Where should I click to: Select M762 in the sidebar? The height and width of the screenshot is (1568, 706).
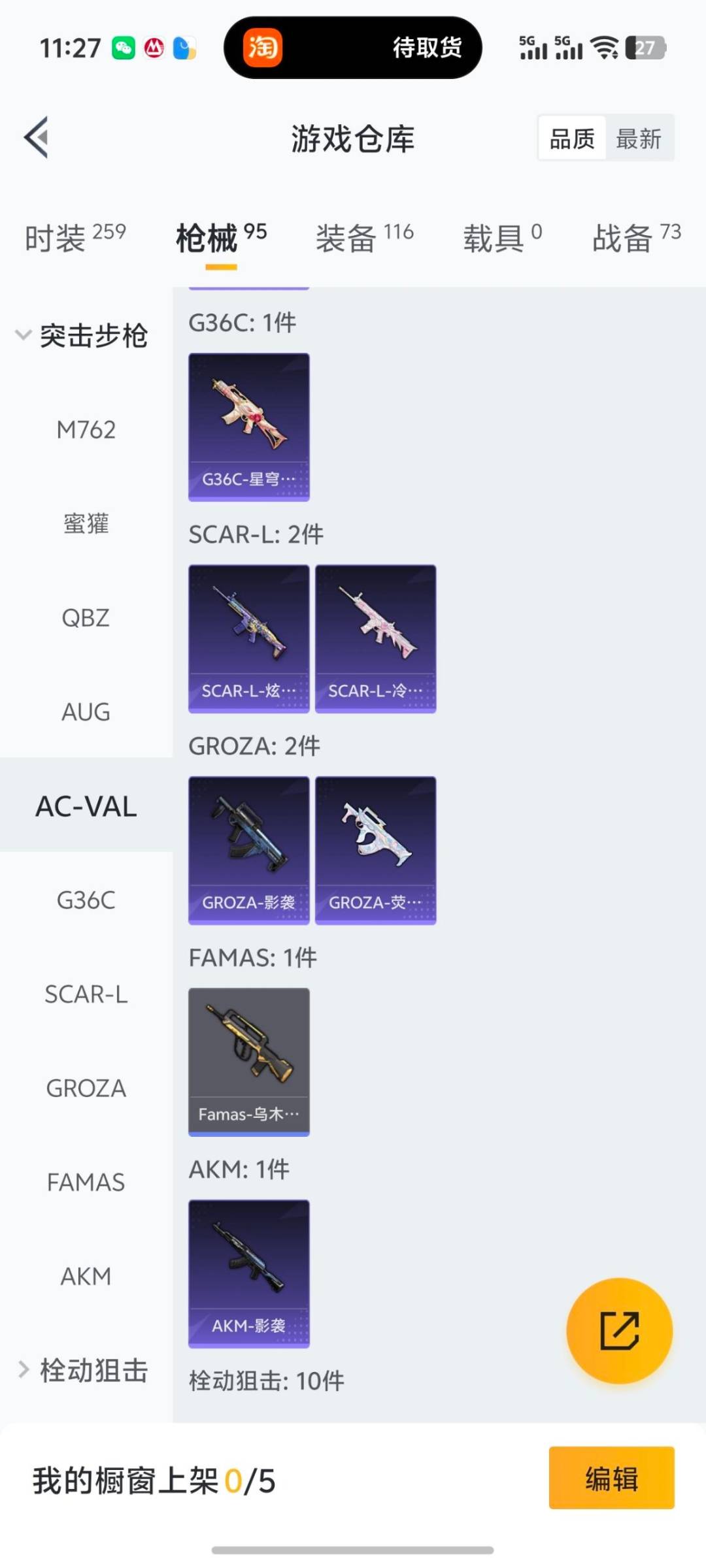coord(86,430)
